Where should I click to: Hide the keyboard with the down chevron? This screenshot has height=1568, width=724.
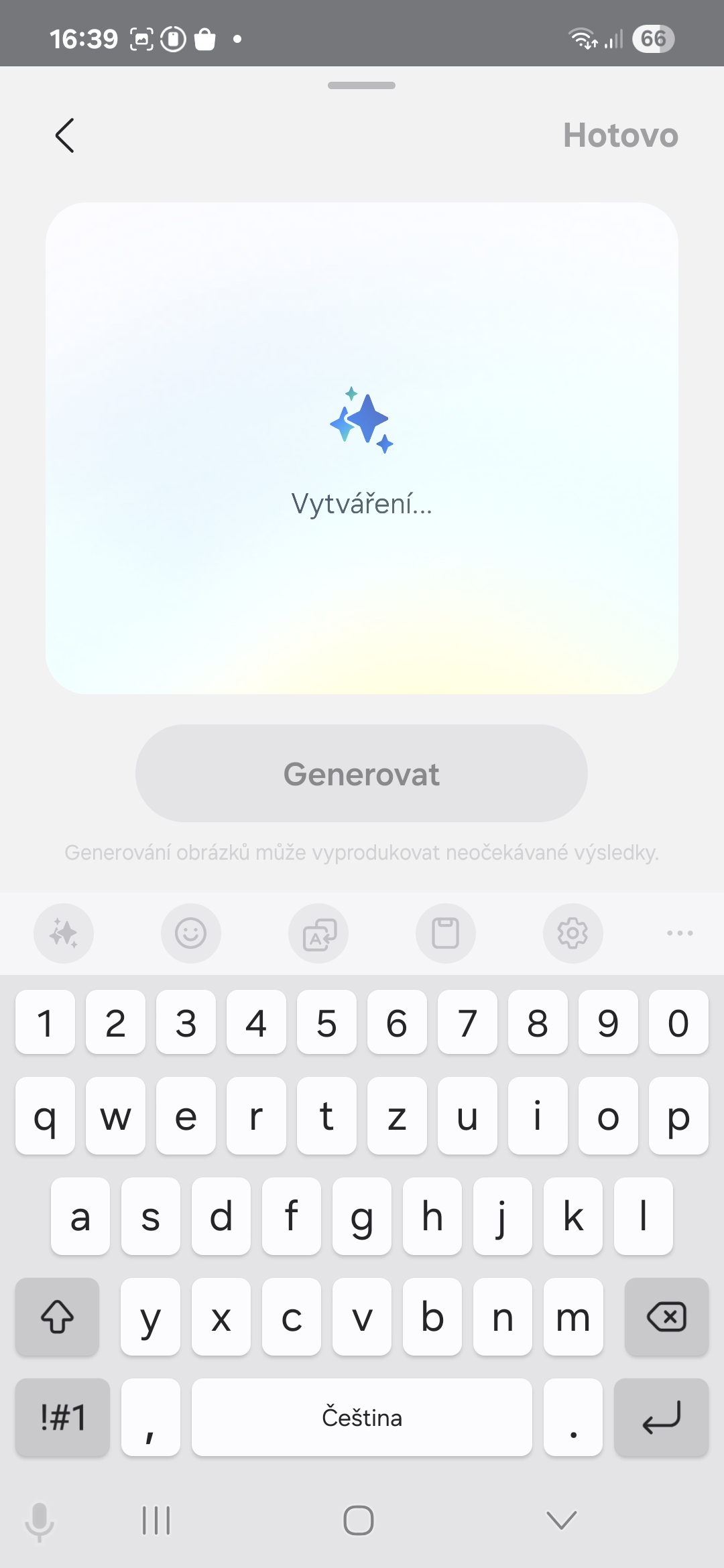pyautogui.click(x=562, y=1521)
